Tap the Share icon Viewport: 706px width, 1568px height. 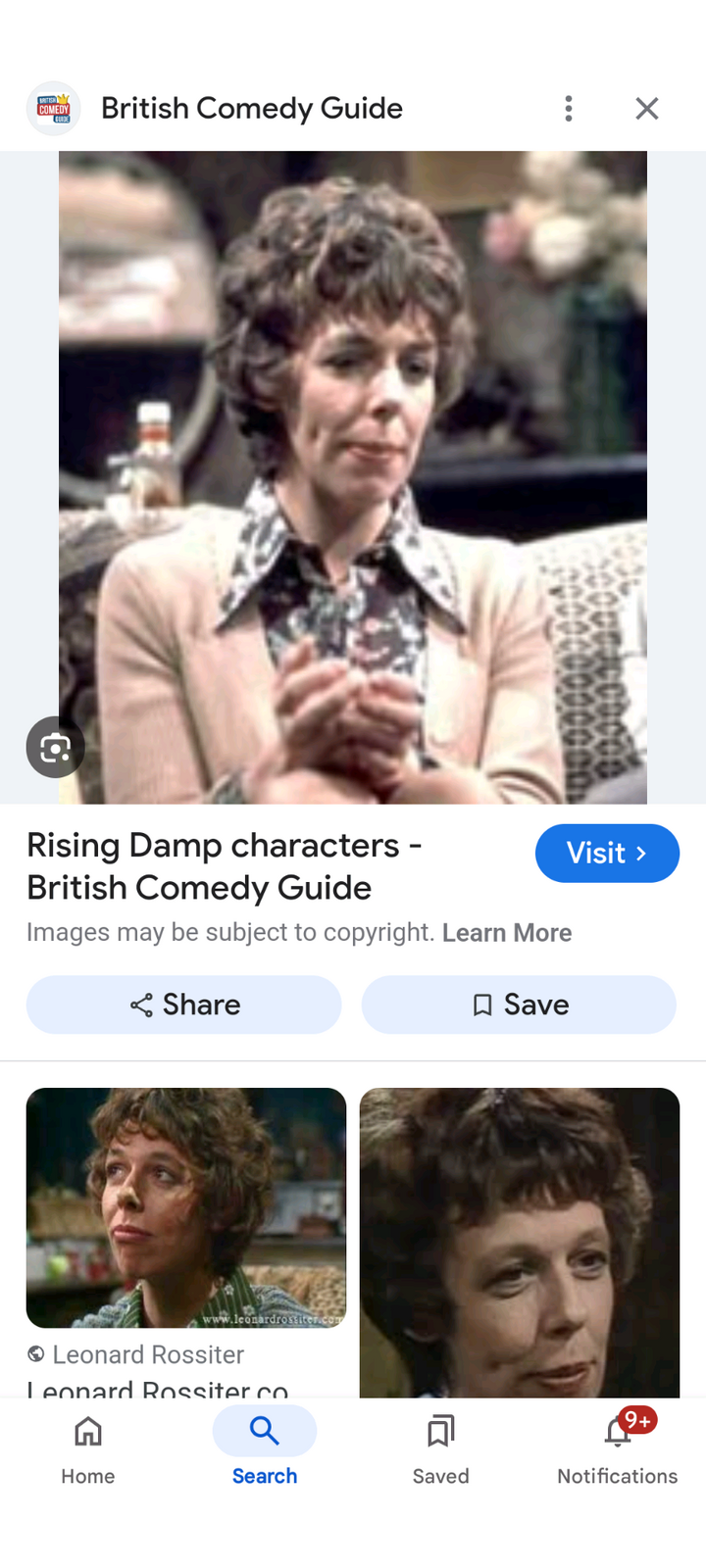[x=141, y=1004]
